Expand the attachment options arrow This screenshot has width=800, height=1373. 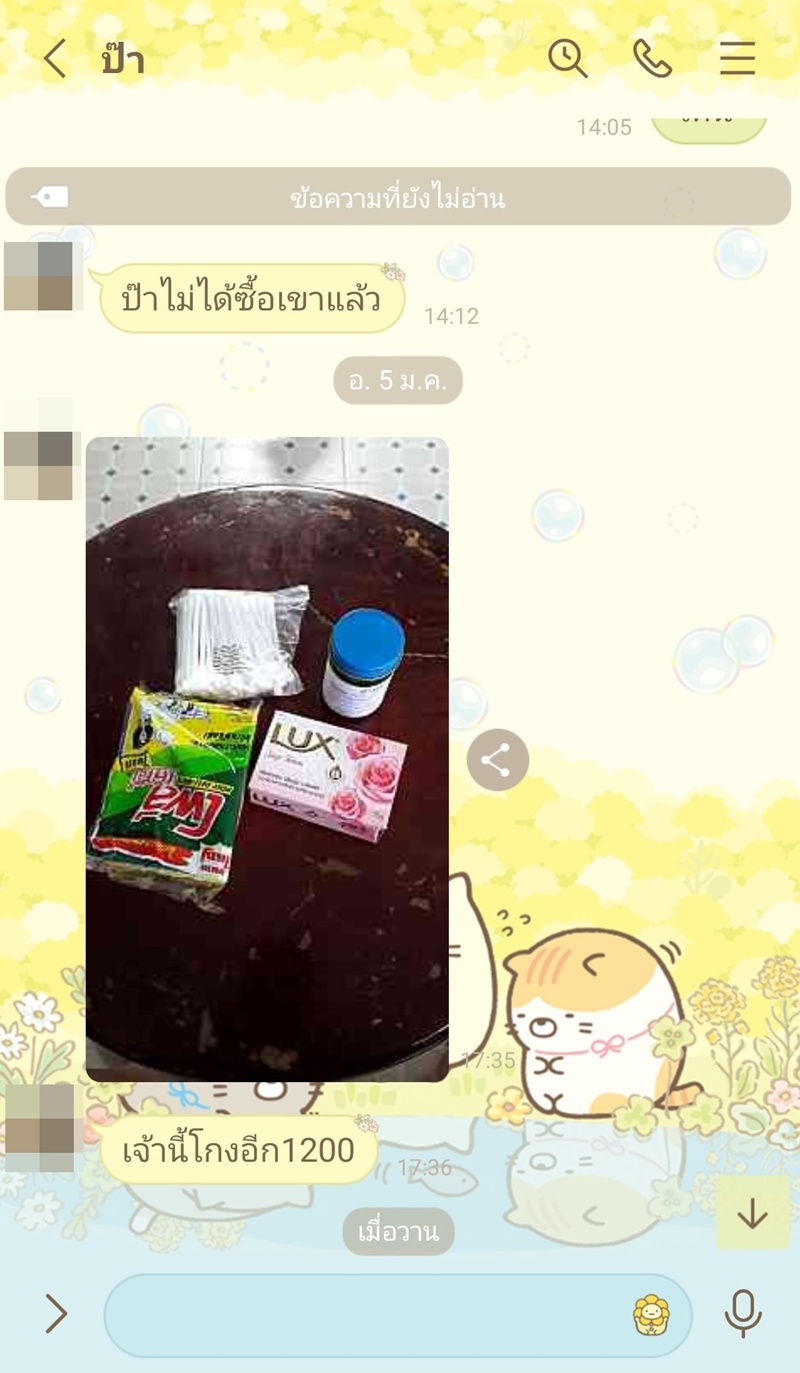click(x=57, y=1314)
